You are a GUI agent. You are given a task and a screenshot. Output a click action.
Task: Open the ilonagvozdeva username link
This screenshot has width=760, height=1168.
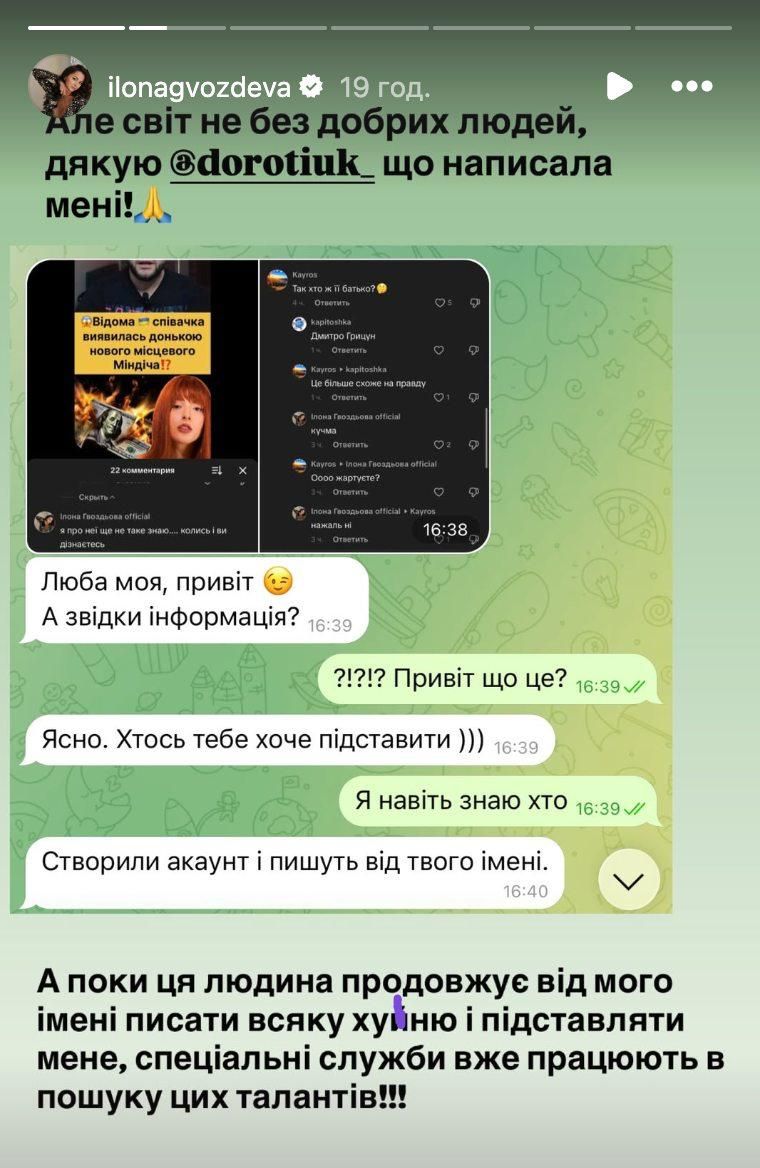[198, 87]
